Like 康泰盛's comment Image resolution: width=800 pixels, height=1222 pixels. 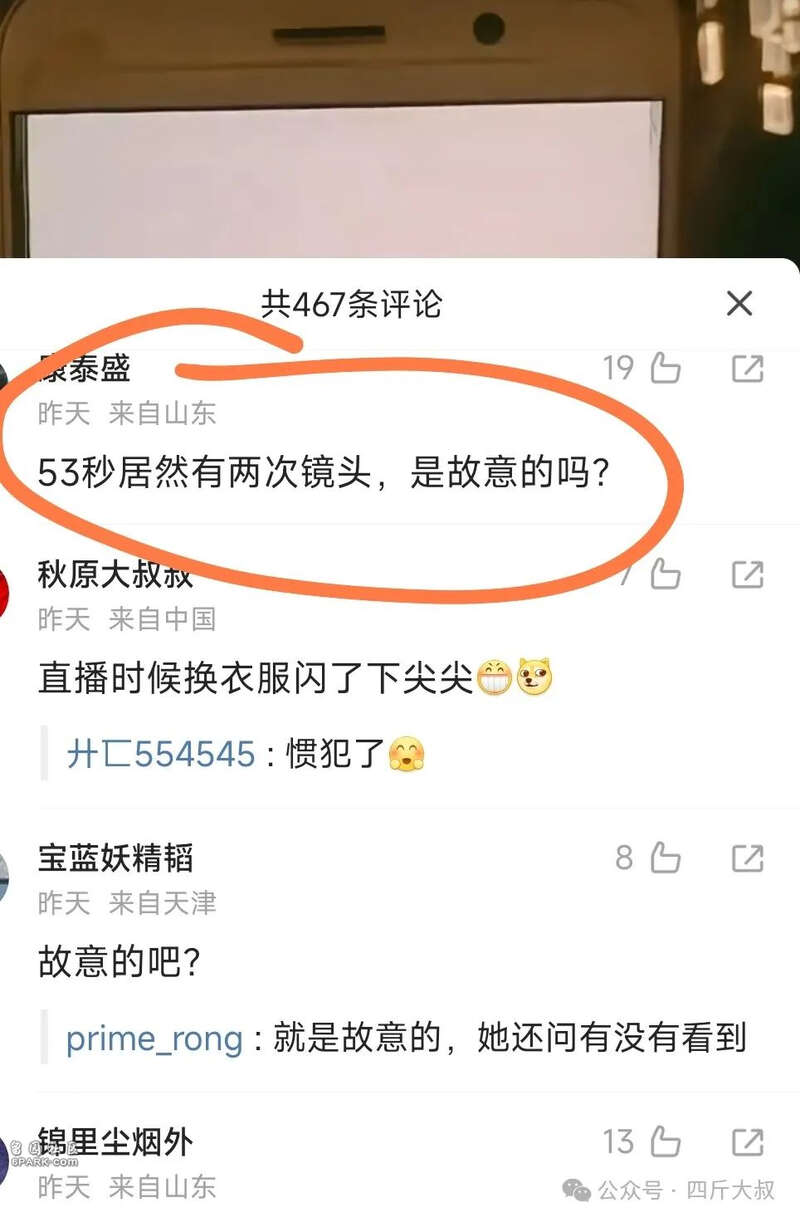tap(665, 369)
